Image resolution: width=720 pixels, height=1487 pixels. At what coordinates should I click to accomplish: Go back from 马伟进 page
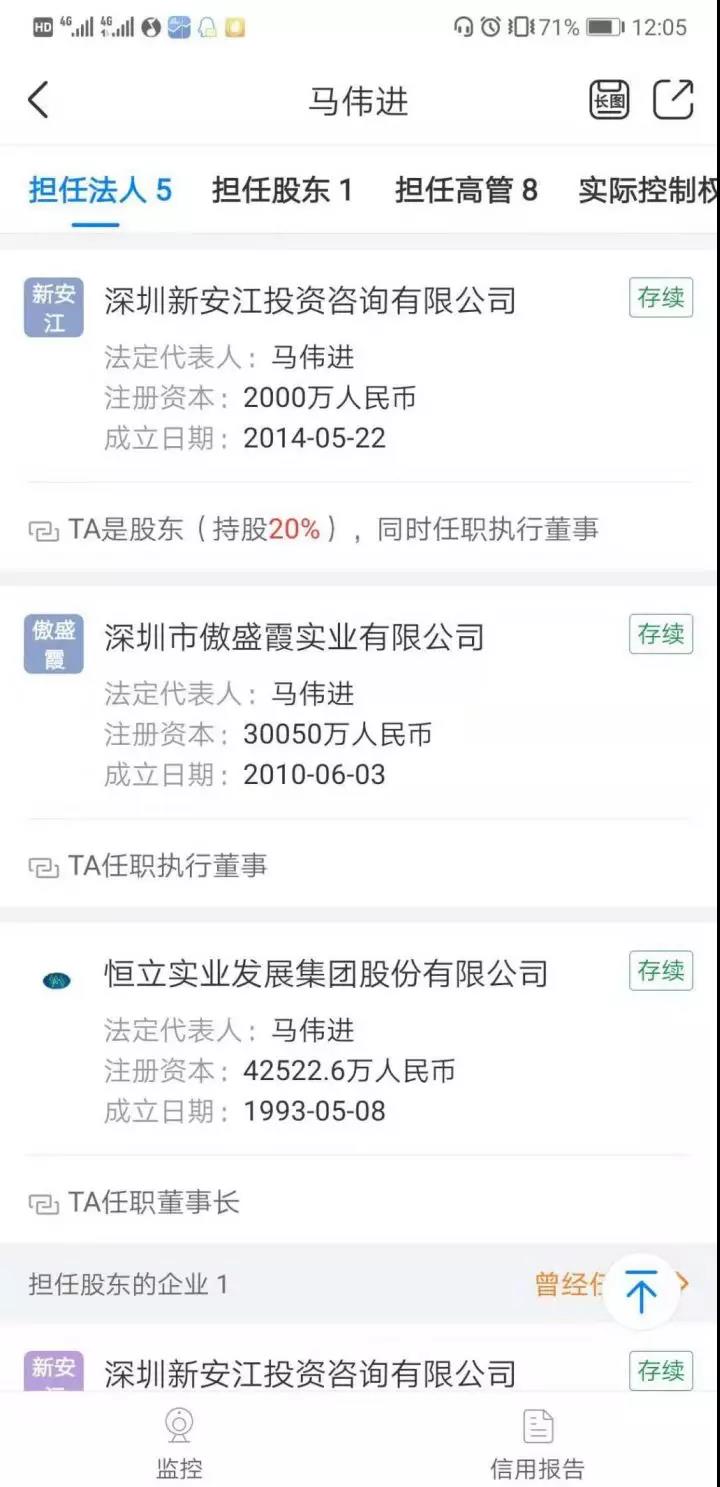pos(38,100)
